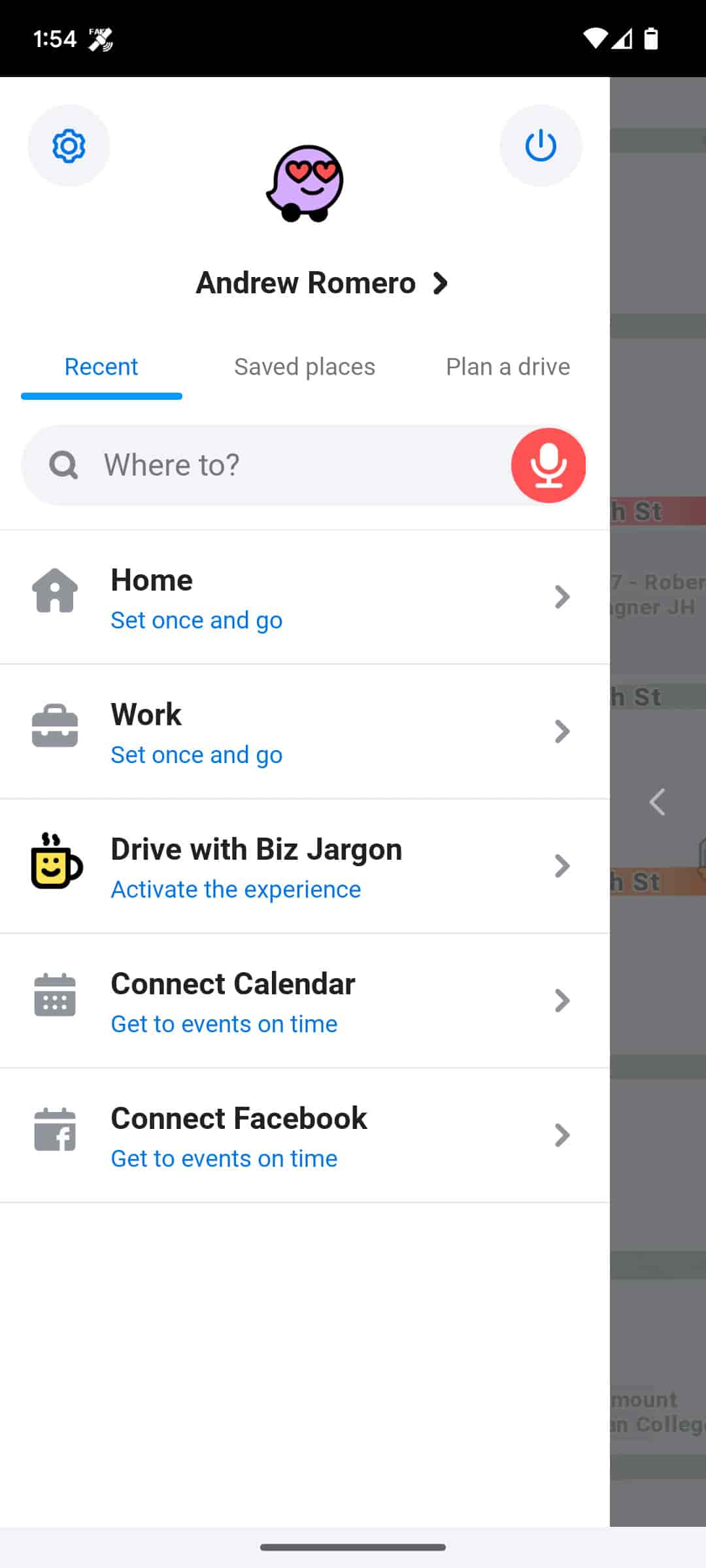
Task: Open Waze settings via the gear icon
Action: pyautogui.click(x=68, y=146)
